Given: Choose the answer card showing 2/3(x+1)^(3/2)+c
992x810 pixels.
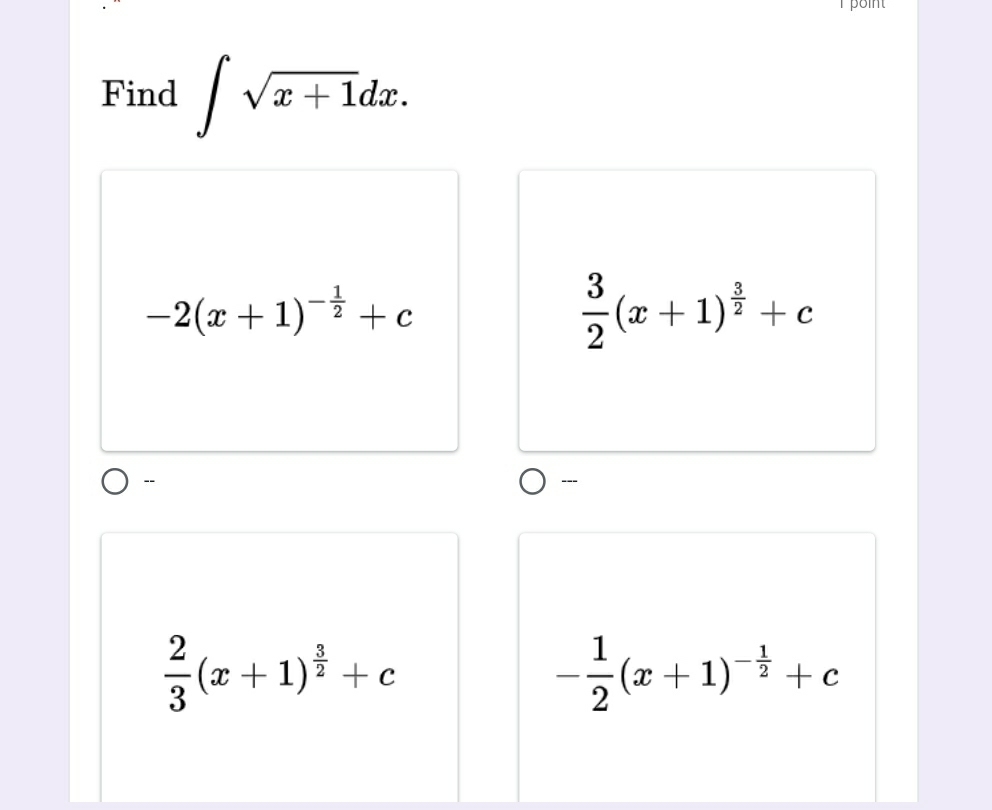Looking at the screenshot, I should coord(279,668).
